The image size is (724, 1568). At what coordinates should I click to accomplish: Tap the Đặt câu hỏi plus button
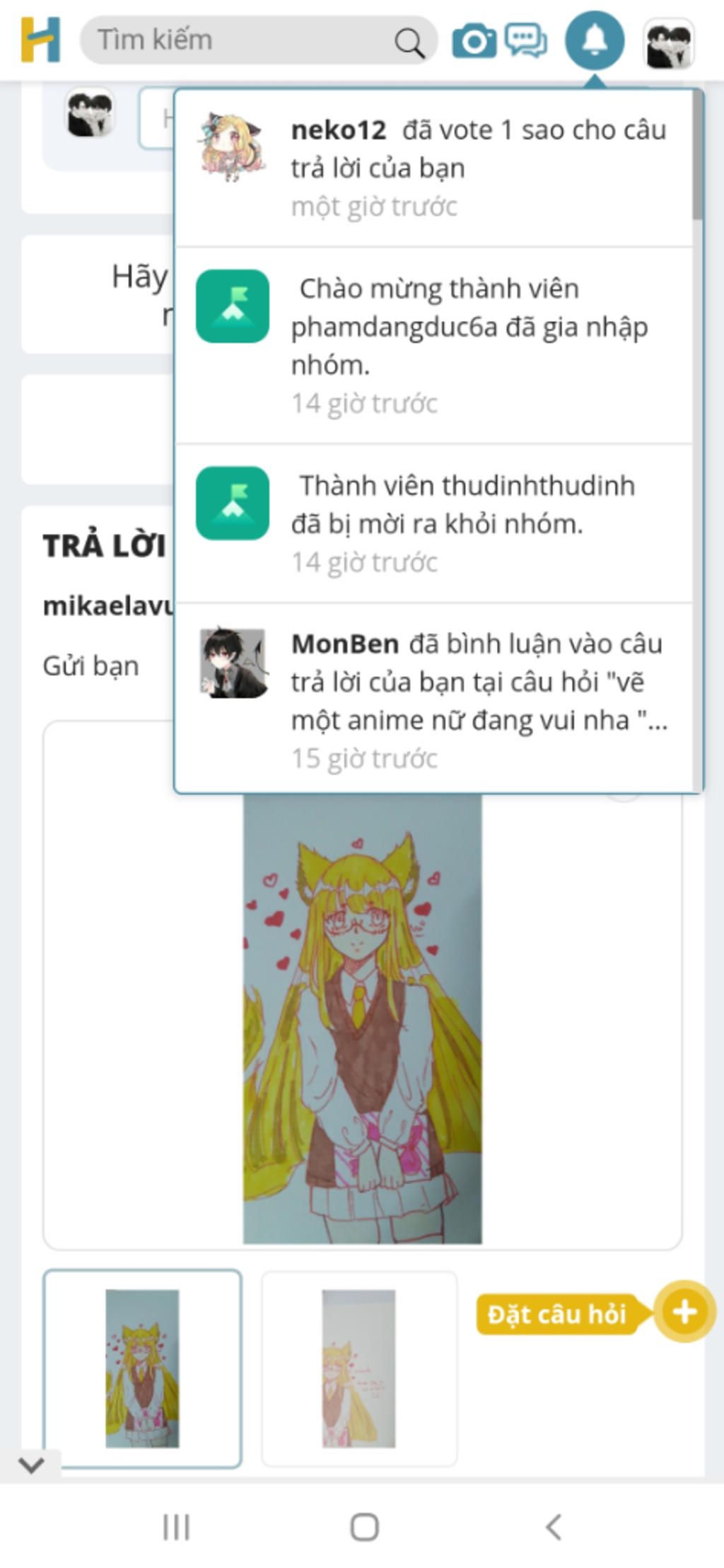[684, 1312]
